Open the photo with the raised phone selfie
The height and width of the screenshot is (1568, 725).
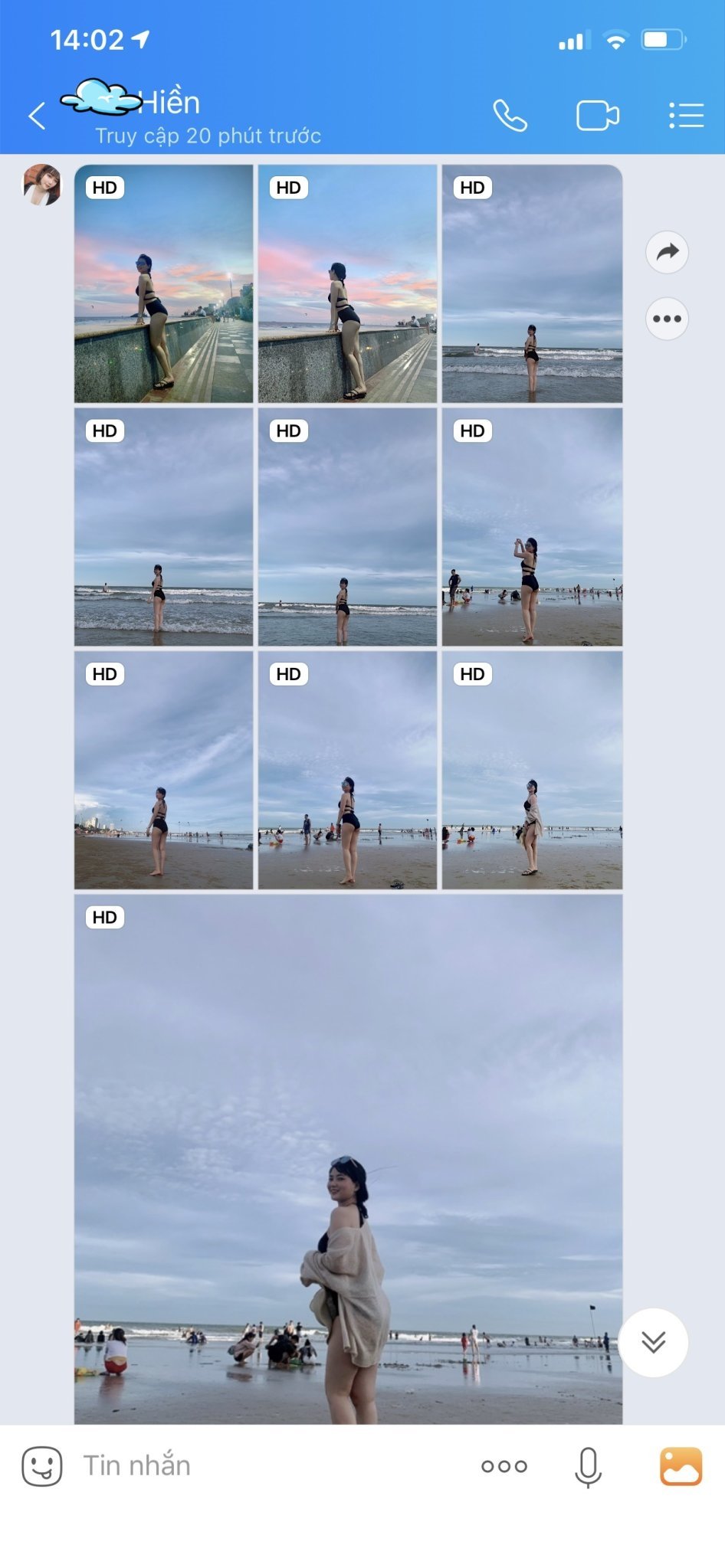[532, 527]
